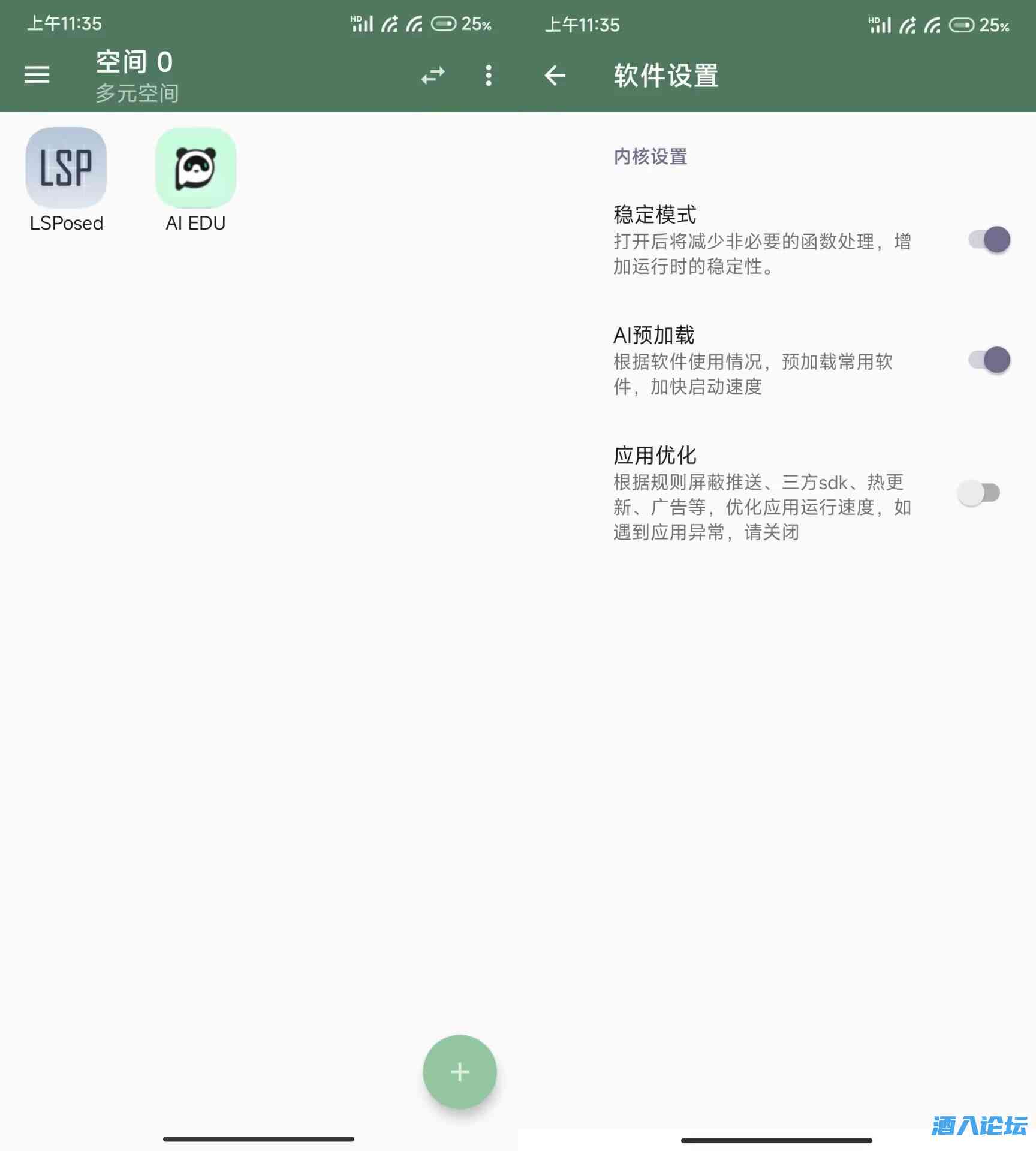This screenshot has width=1036, height=1151.
Task: Open the three-dot overflow menu
Action: pyautogui.click(x=489, y=76)
